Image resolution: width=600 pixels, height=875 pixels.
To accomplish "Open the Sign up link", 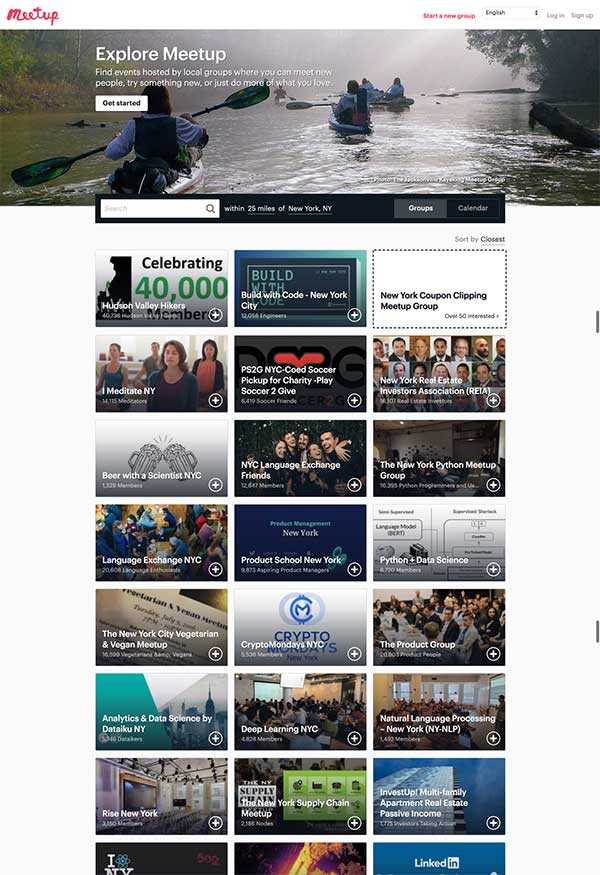I will pyautogui.click(x=582, y=15).
